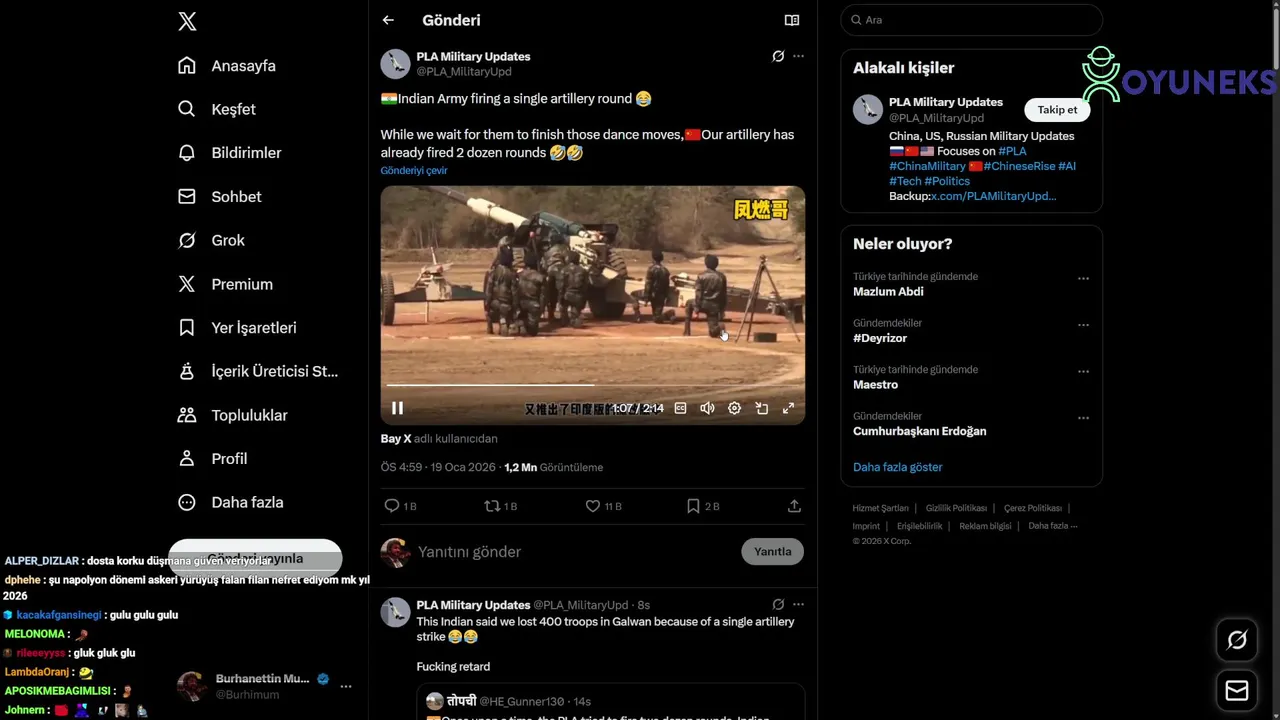Enter fullscreen video mode

(x=788, y=408)
